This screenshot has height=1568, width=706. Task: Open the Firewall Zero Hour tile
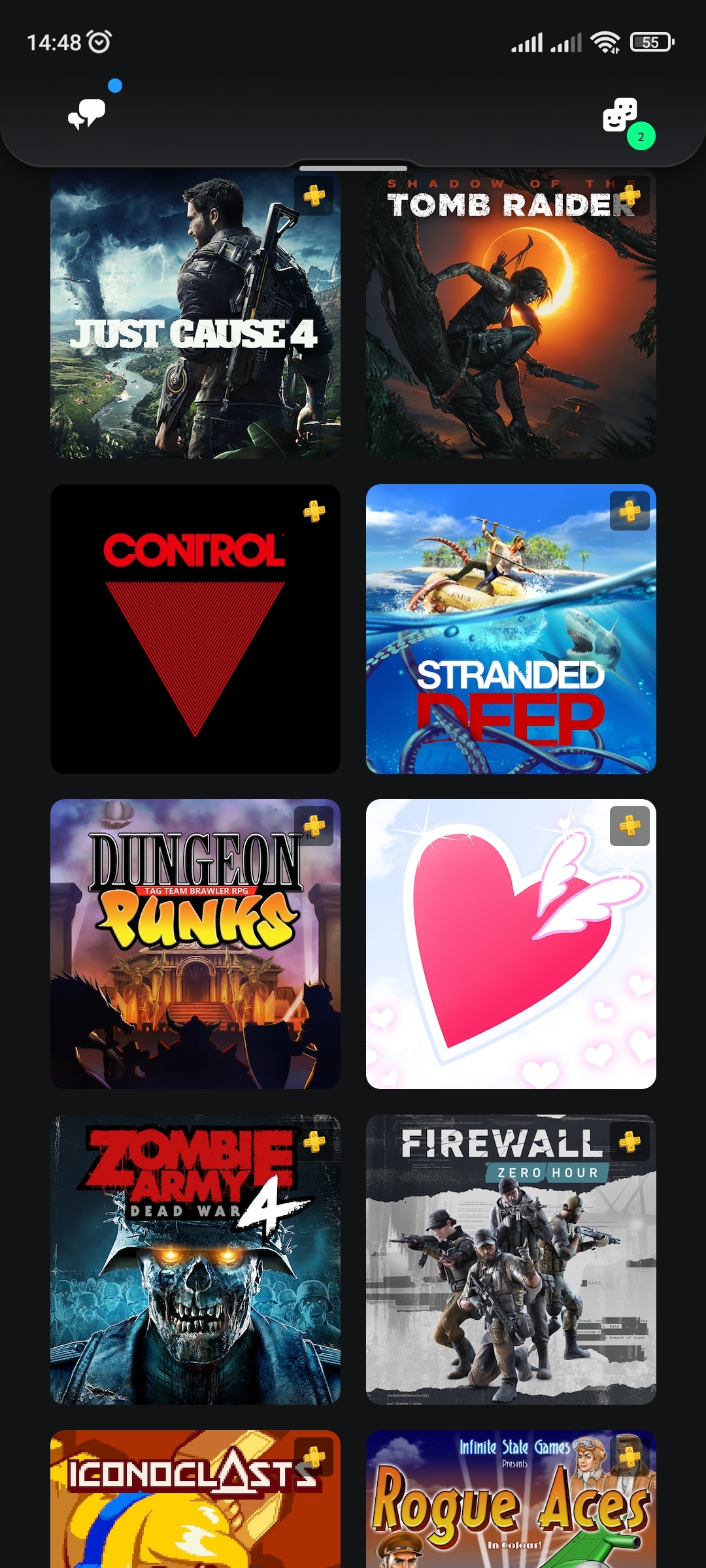coord(511,1260)
